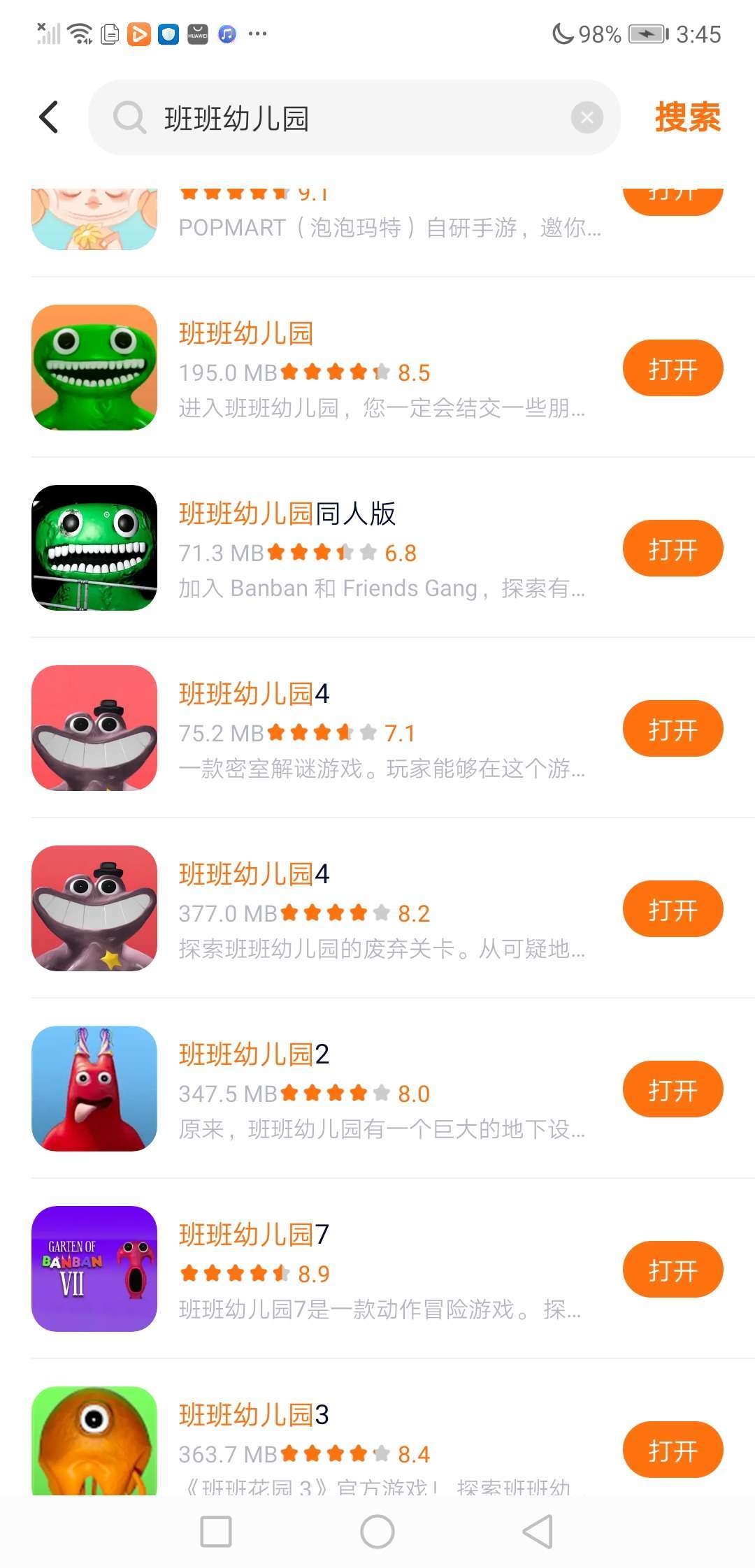Screen dimensions: 755x1568
Task: Go back using the top-left arrow
Action: pos(48,117)
